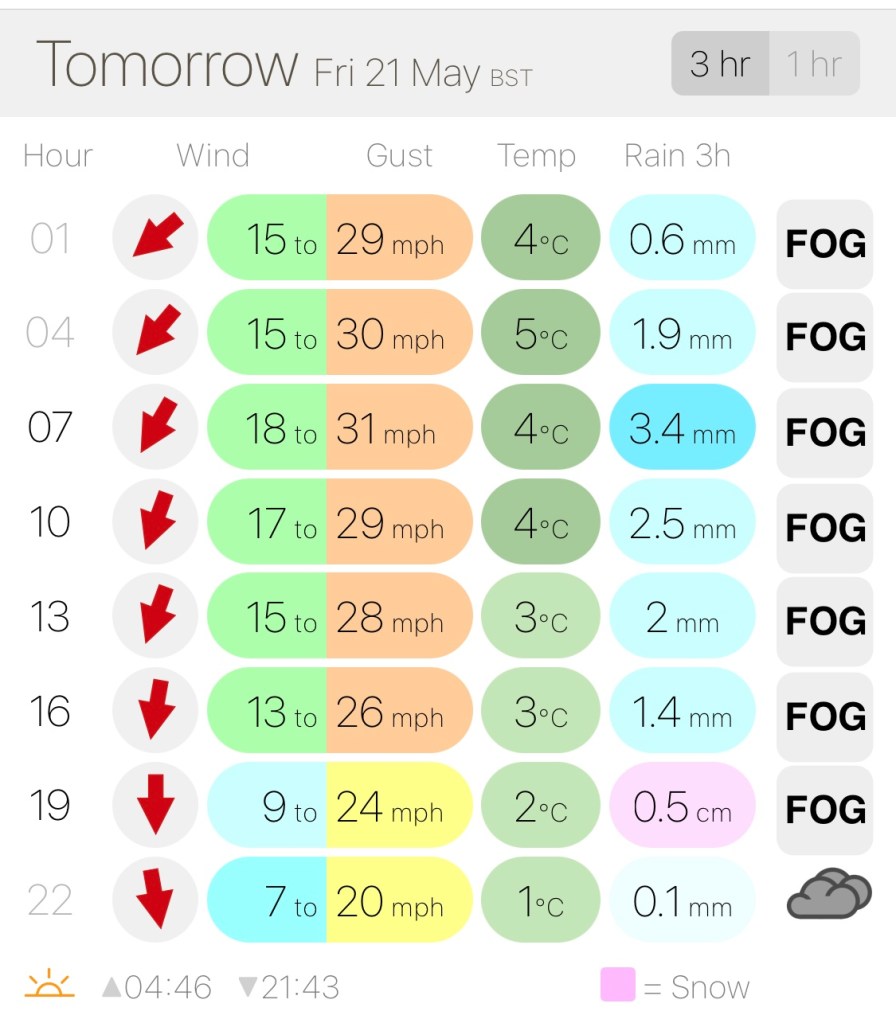896x1023 pixels.
Task: Switch to the 1 hr forecast view
Action: (x=813, y=64)
